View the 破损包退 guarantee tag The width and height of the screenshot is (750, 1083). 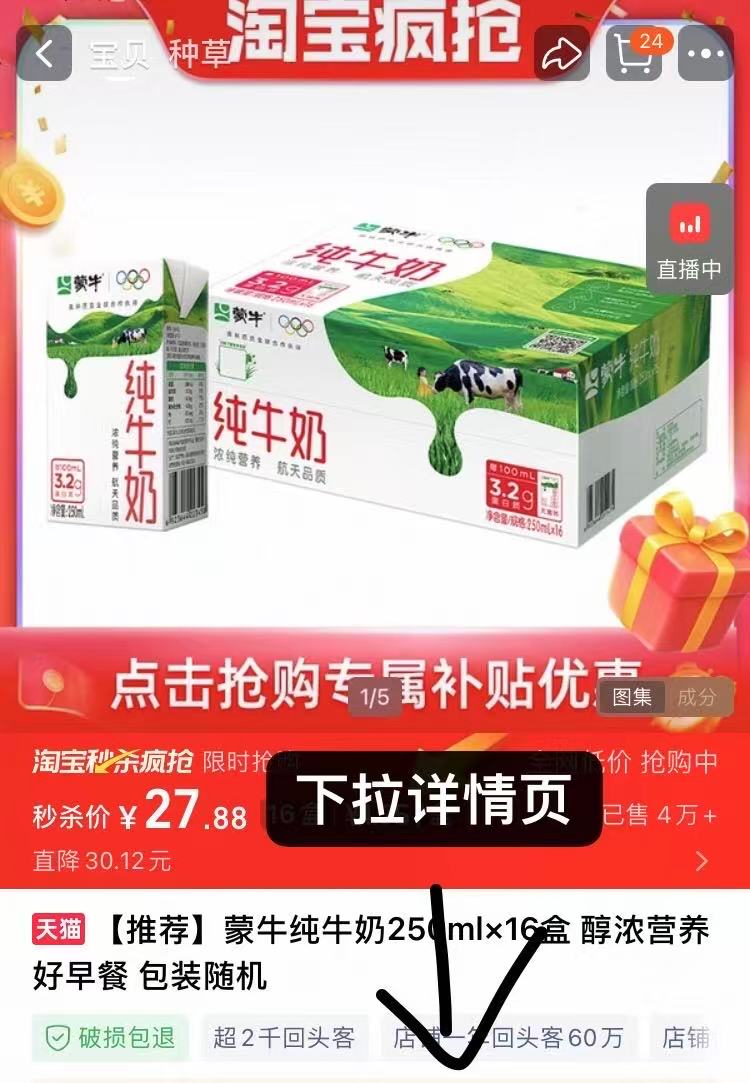coord(110,1038)
